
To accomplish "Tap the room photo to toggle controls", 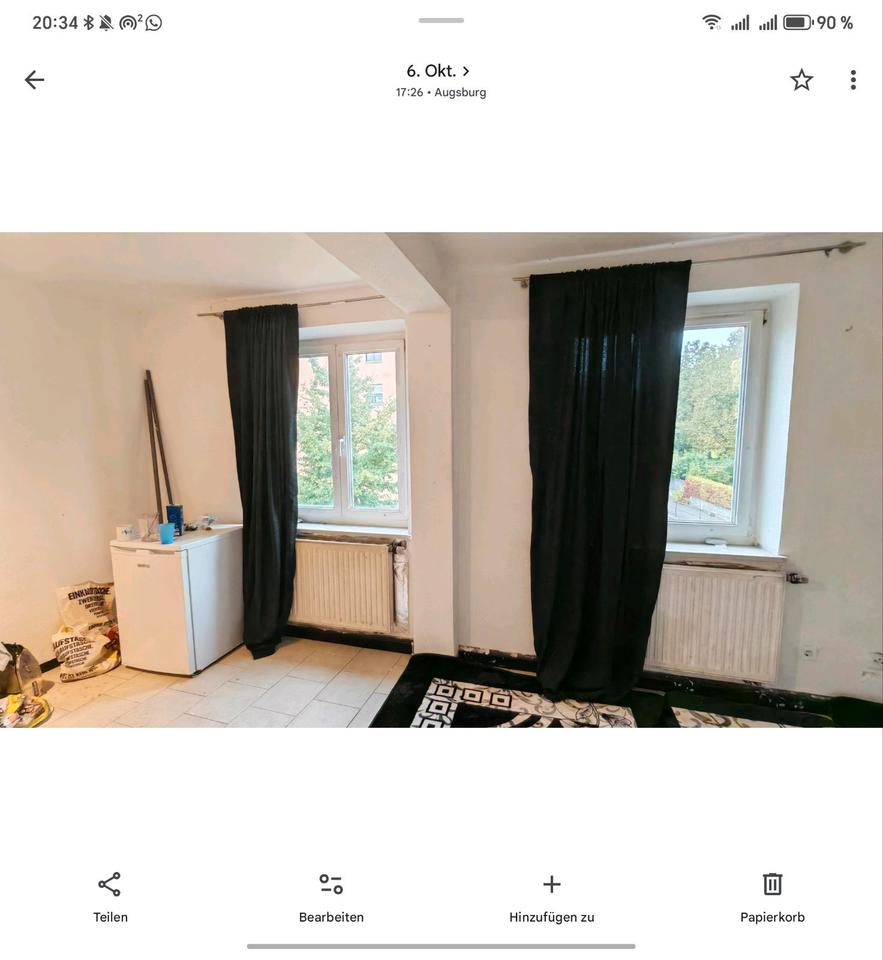I will point(441,480).
